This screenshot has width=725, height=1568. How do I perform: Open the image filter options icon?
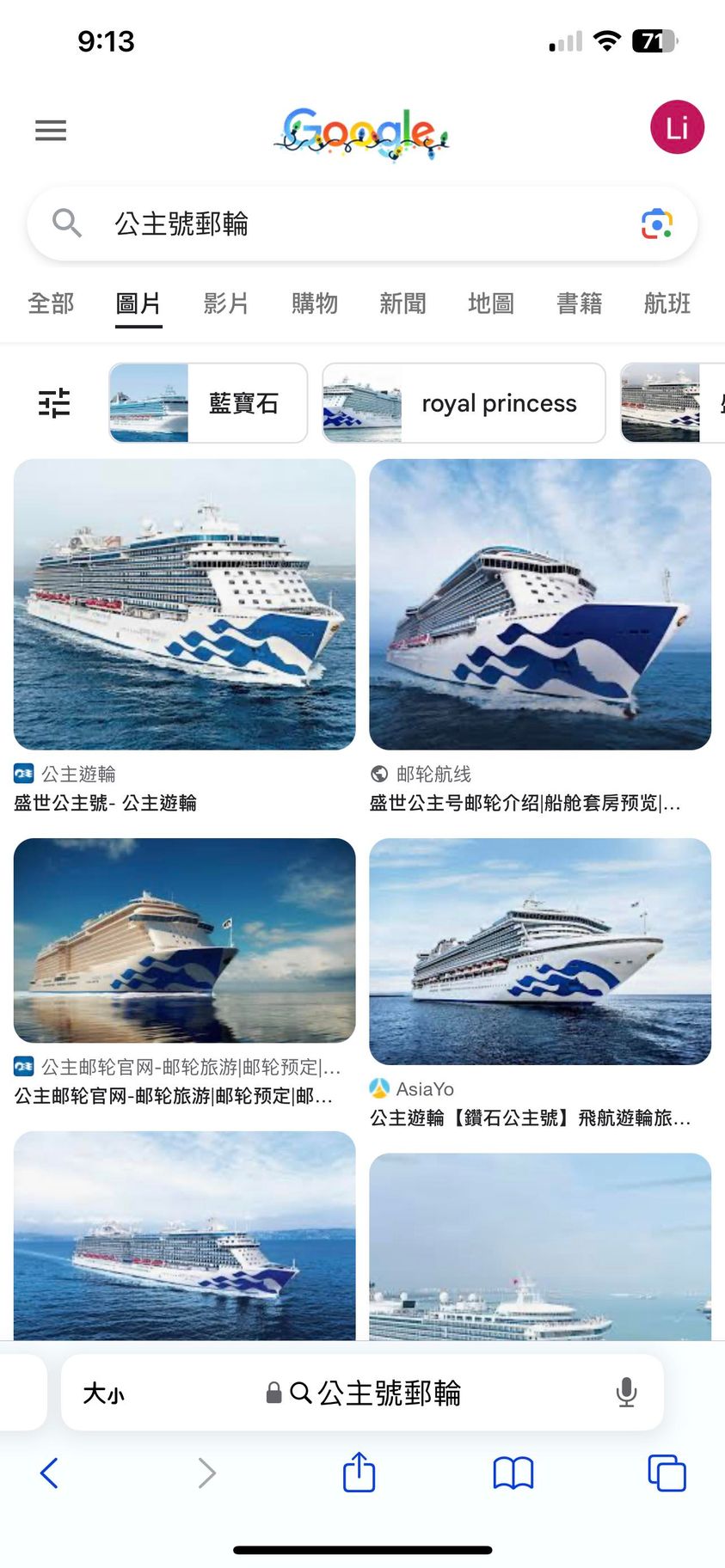[54, 403]
